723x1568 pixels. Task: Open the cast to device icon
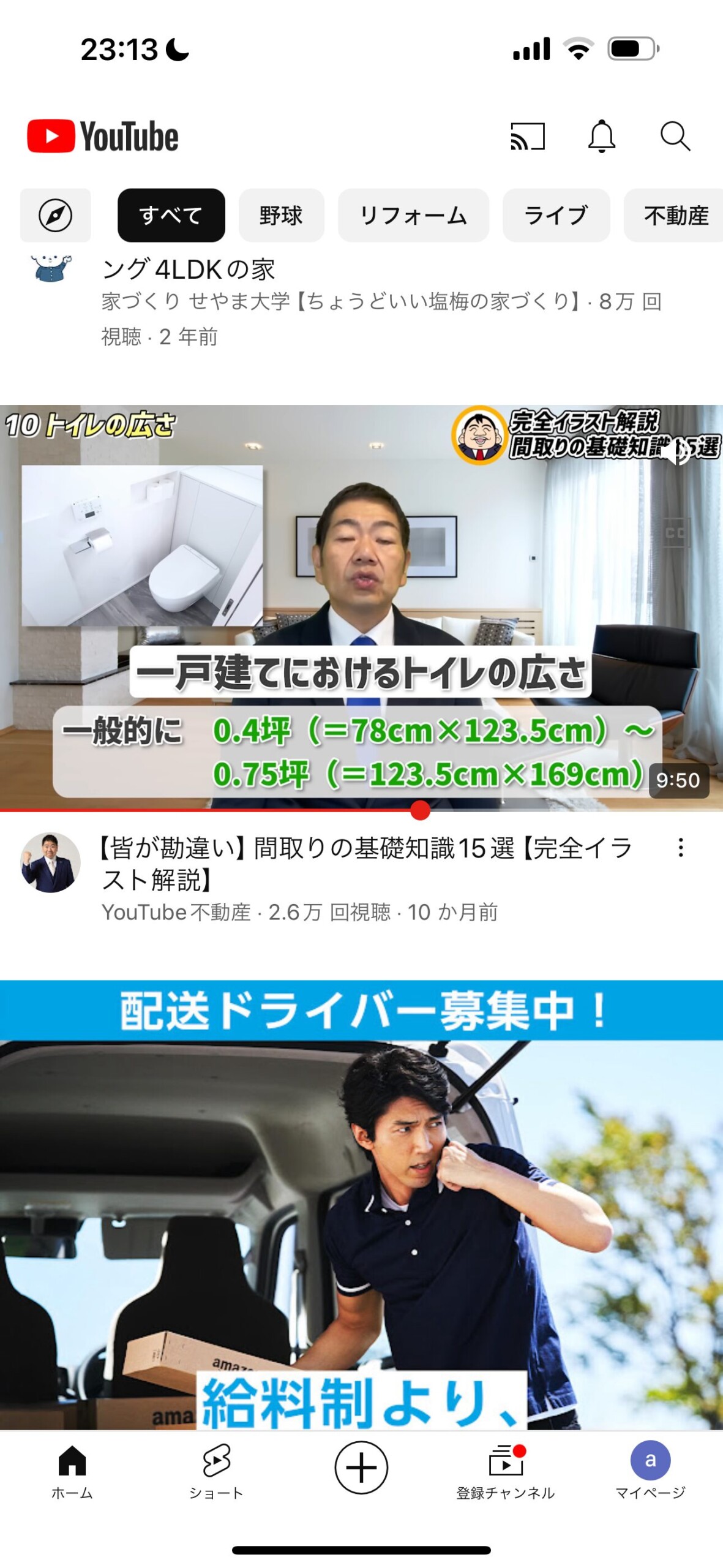click(x=527, y=136)
